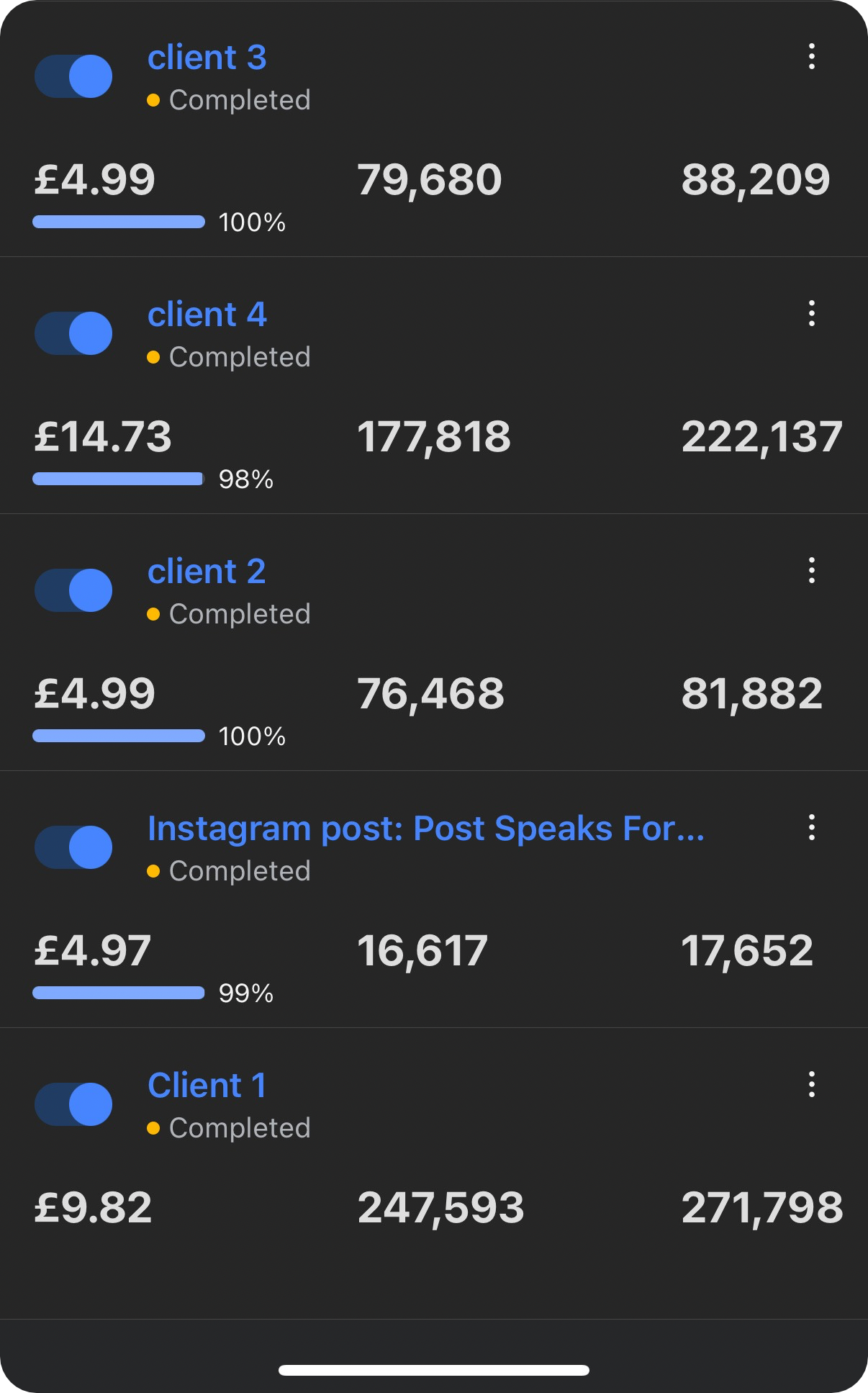Toggle the Client 1 campaign switch
The width and height of the screenshot is (868, 1393).
[73, 1104]
